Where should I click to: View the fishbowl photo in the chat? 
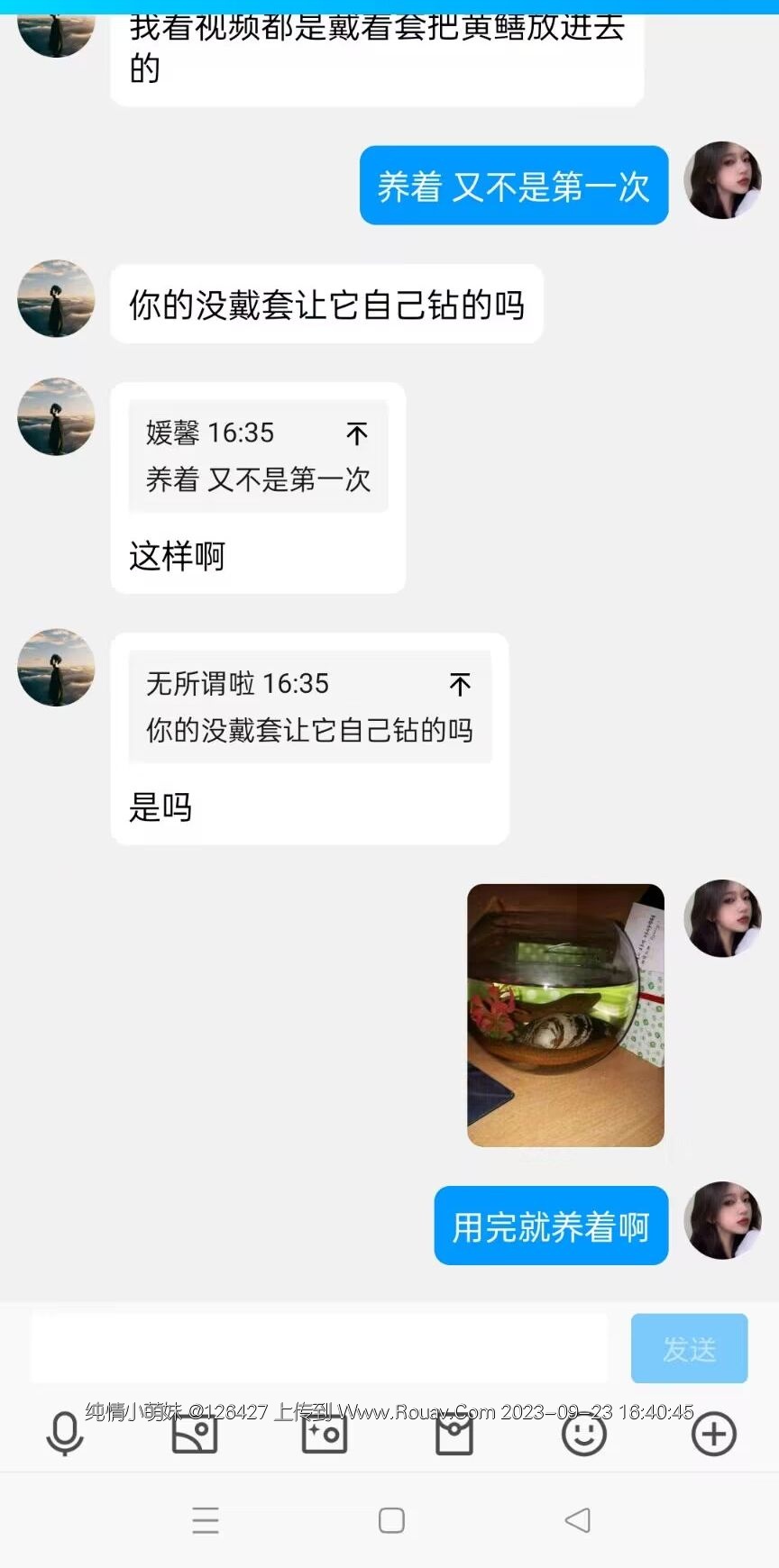click(x=565, y=1015)
